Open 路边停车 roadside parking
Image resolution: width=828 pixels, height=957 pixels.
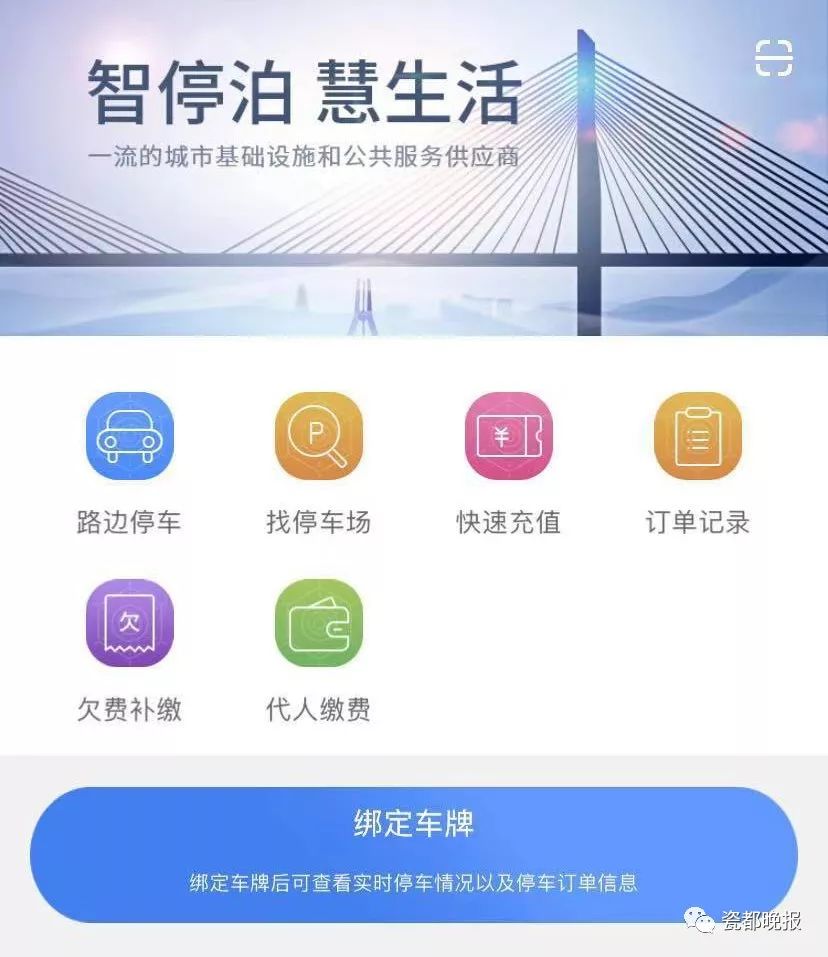(129, 436)
